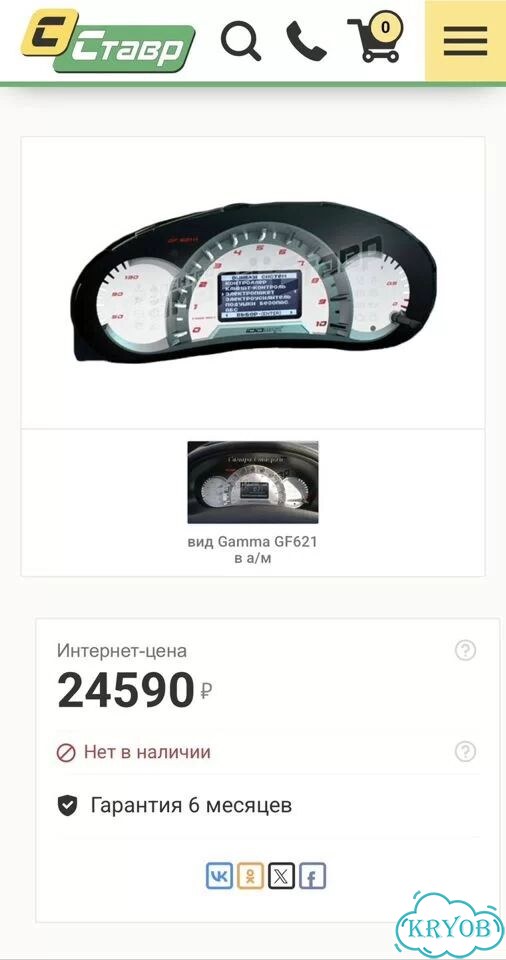This screenshot has height=960, width=506.
Task: Share the product on Facebook
Action: [312, 876]
